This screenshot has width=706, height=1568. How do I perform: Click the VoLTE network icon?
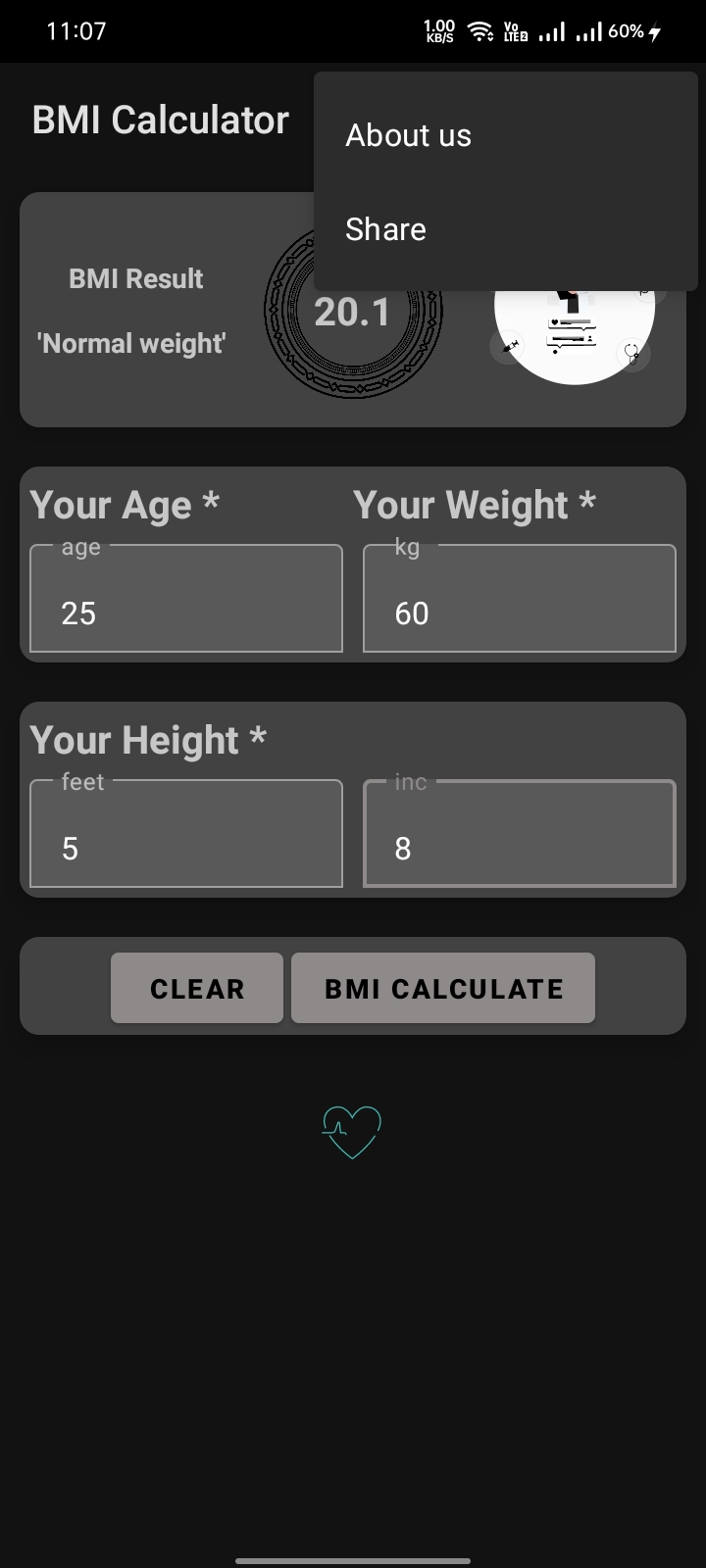coord(512,30)
